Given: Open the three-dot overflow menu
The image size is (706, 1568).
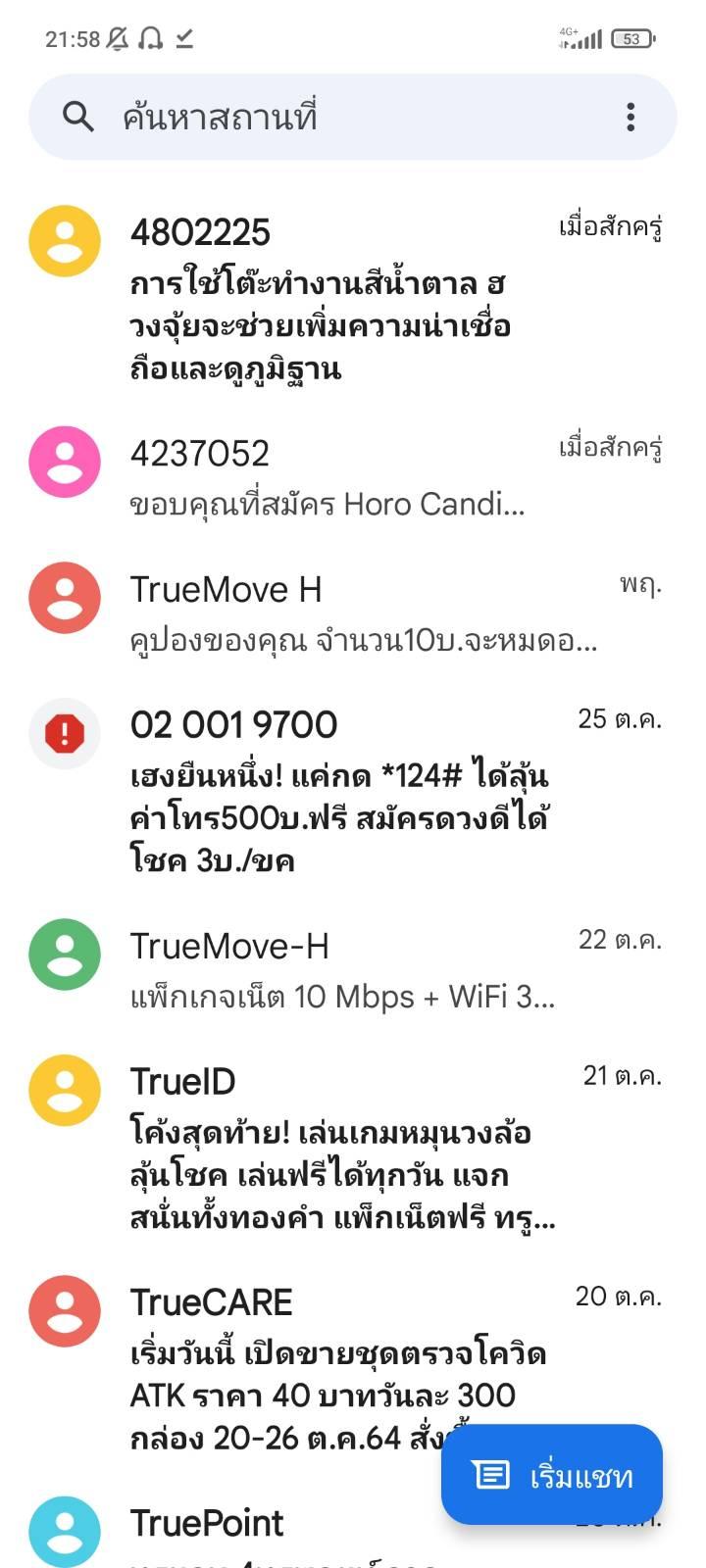Looking at the screenshot, I should 630,118.
